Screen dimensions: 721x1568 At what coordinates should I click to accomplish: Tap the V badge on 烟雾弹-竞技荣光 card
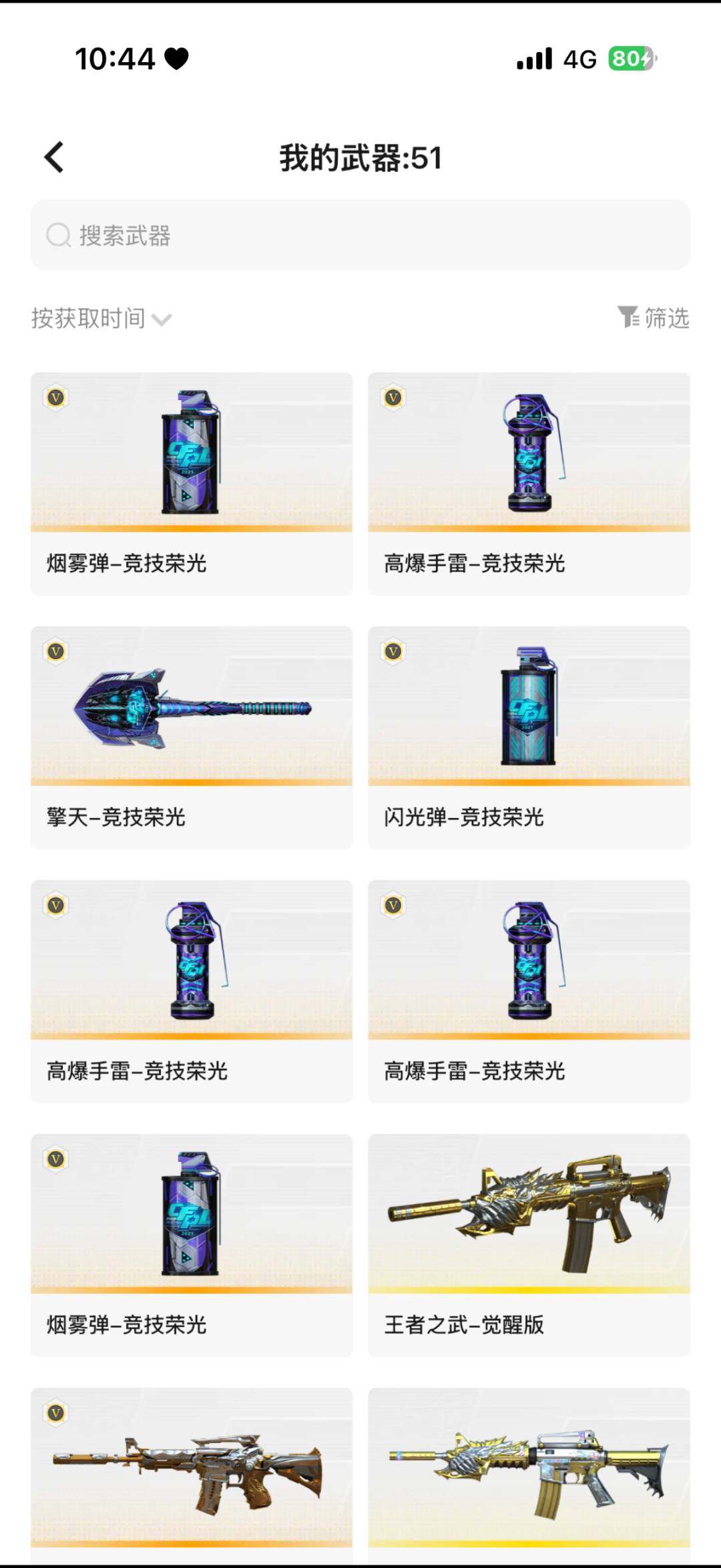57,397
